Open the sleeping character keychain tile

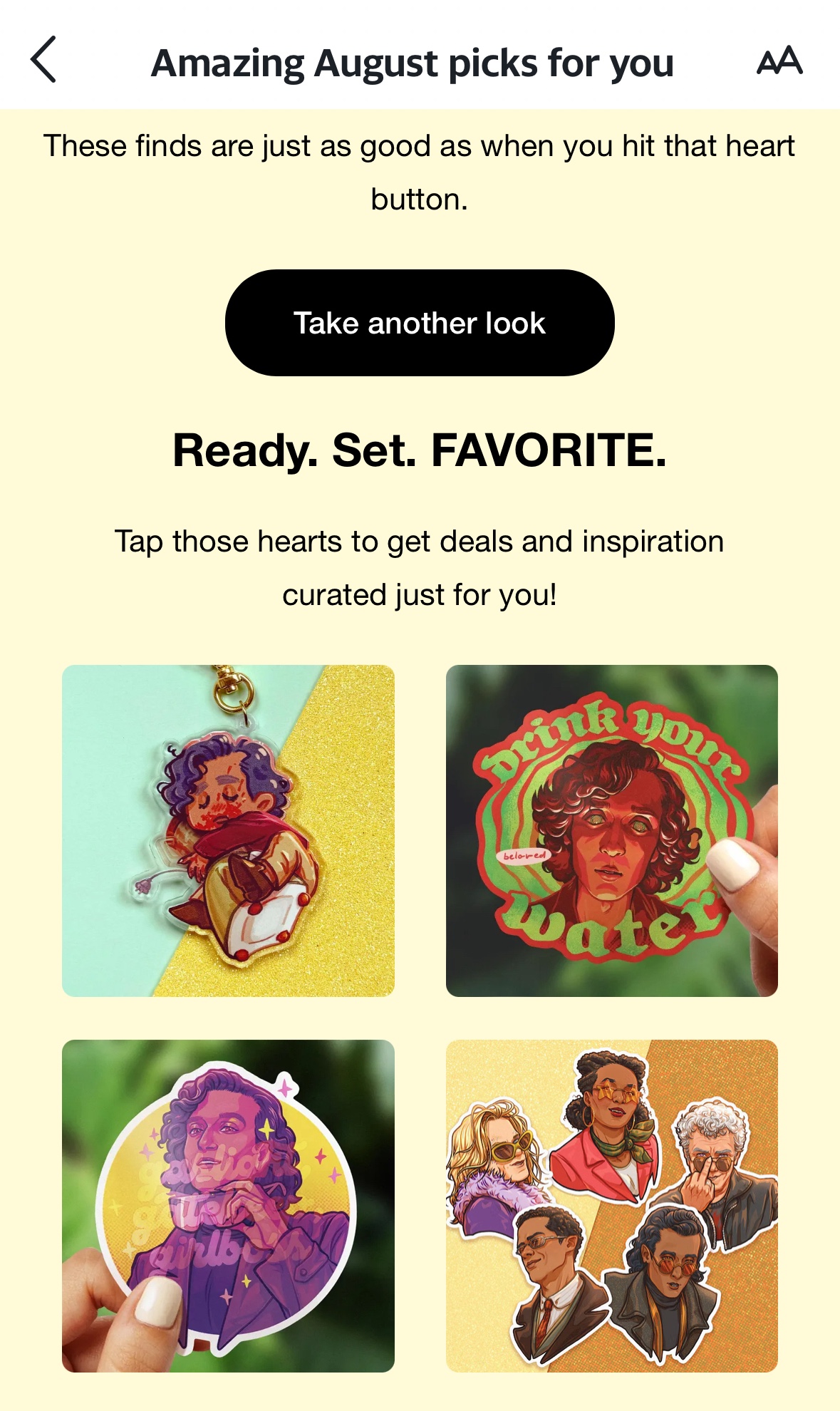pyautogui.click(x=228, y=830)
